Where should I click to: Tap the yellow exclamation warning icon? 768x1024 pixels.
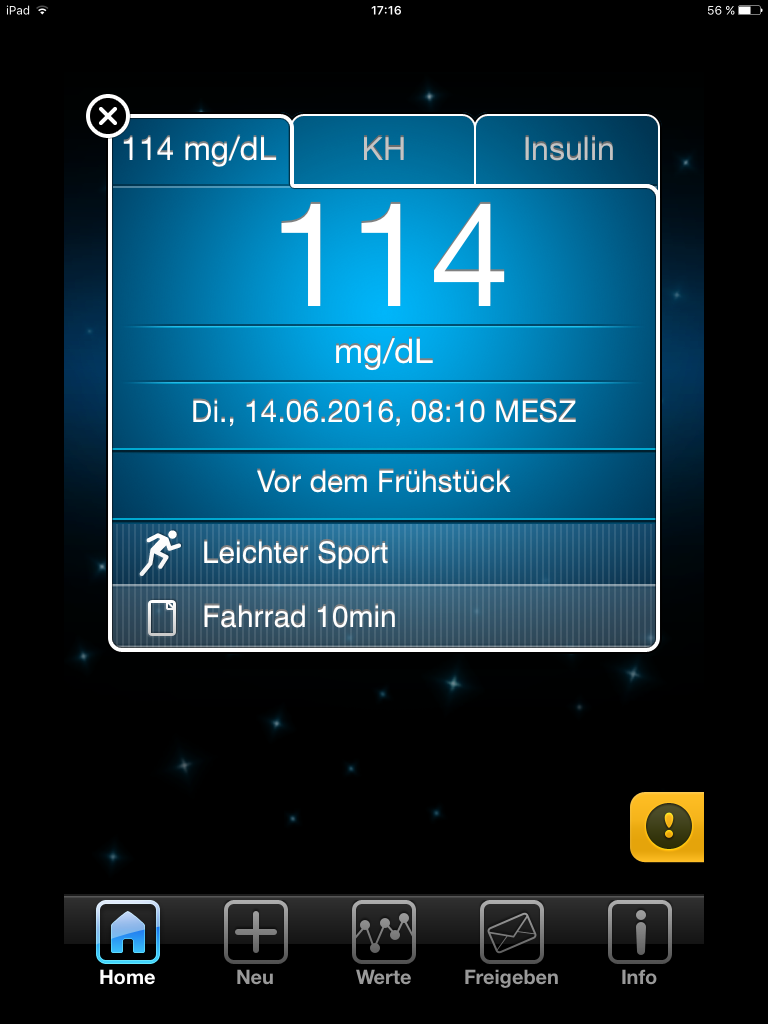tap(668, 827)
